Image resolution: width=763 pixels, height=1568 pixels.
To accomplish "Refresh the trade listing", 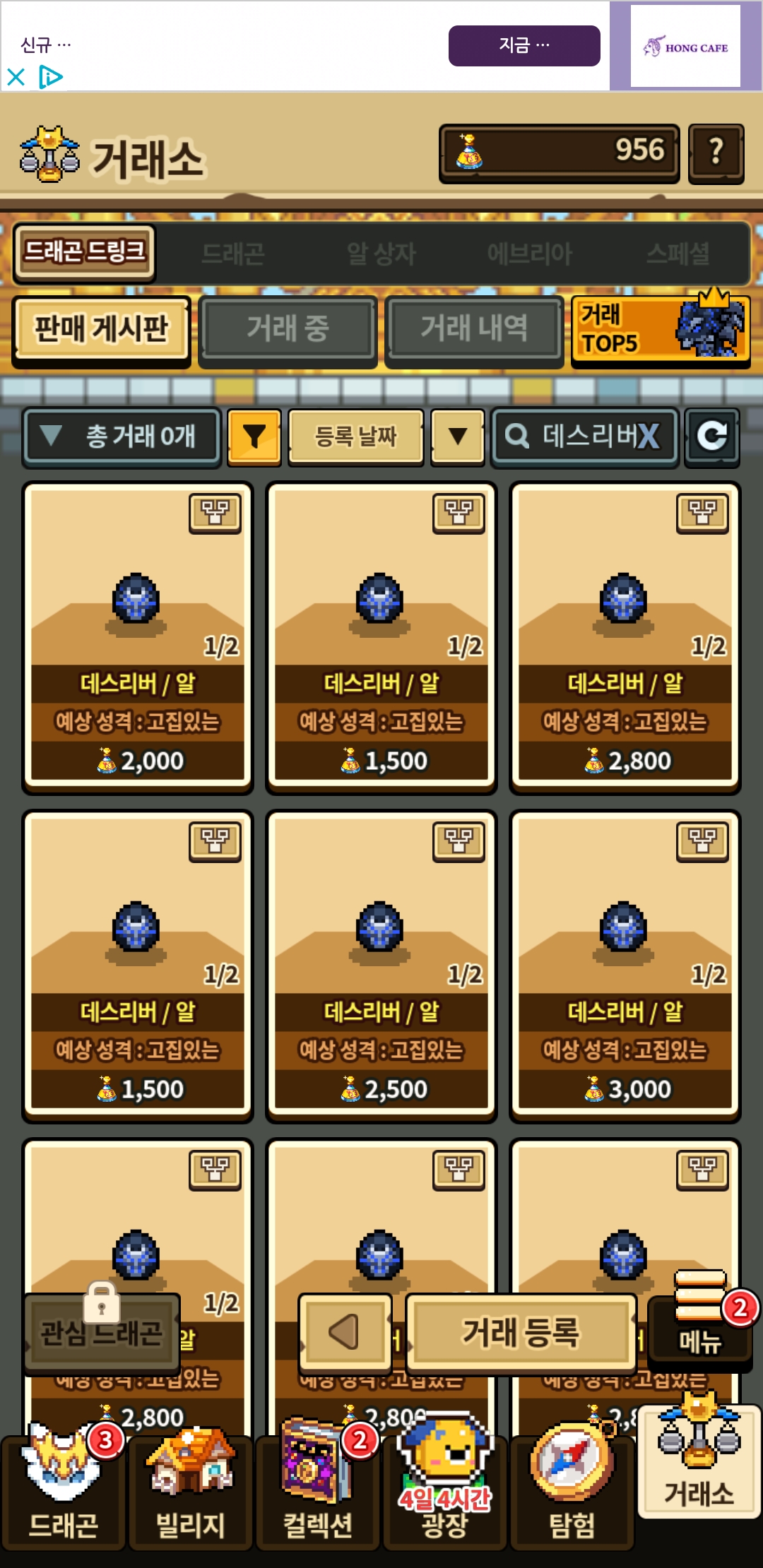I will [712, 436].
